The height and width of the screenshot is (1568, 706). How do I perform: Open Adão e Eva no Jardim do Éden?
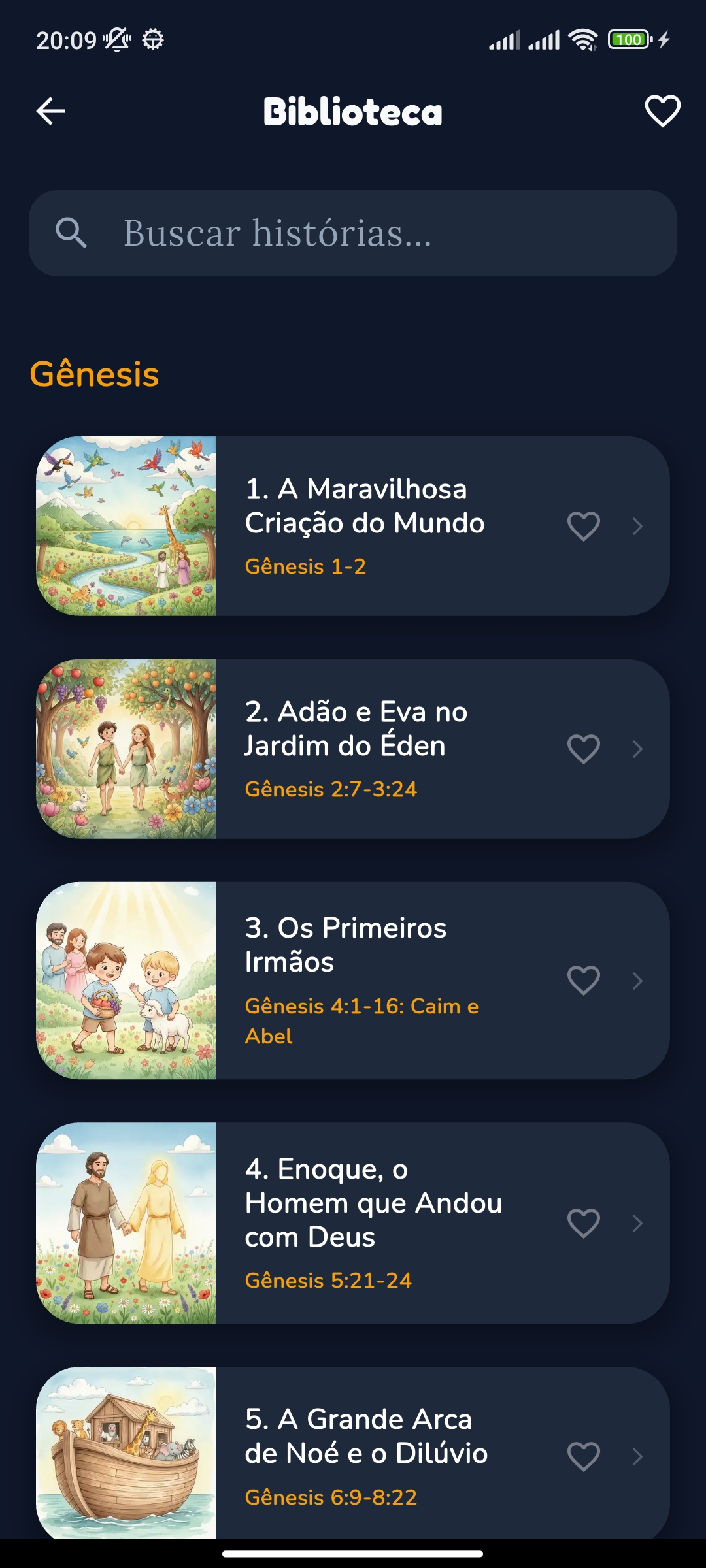(356, 729)
